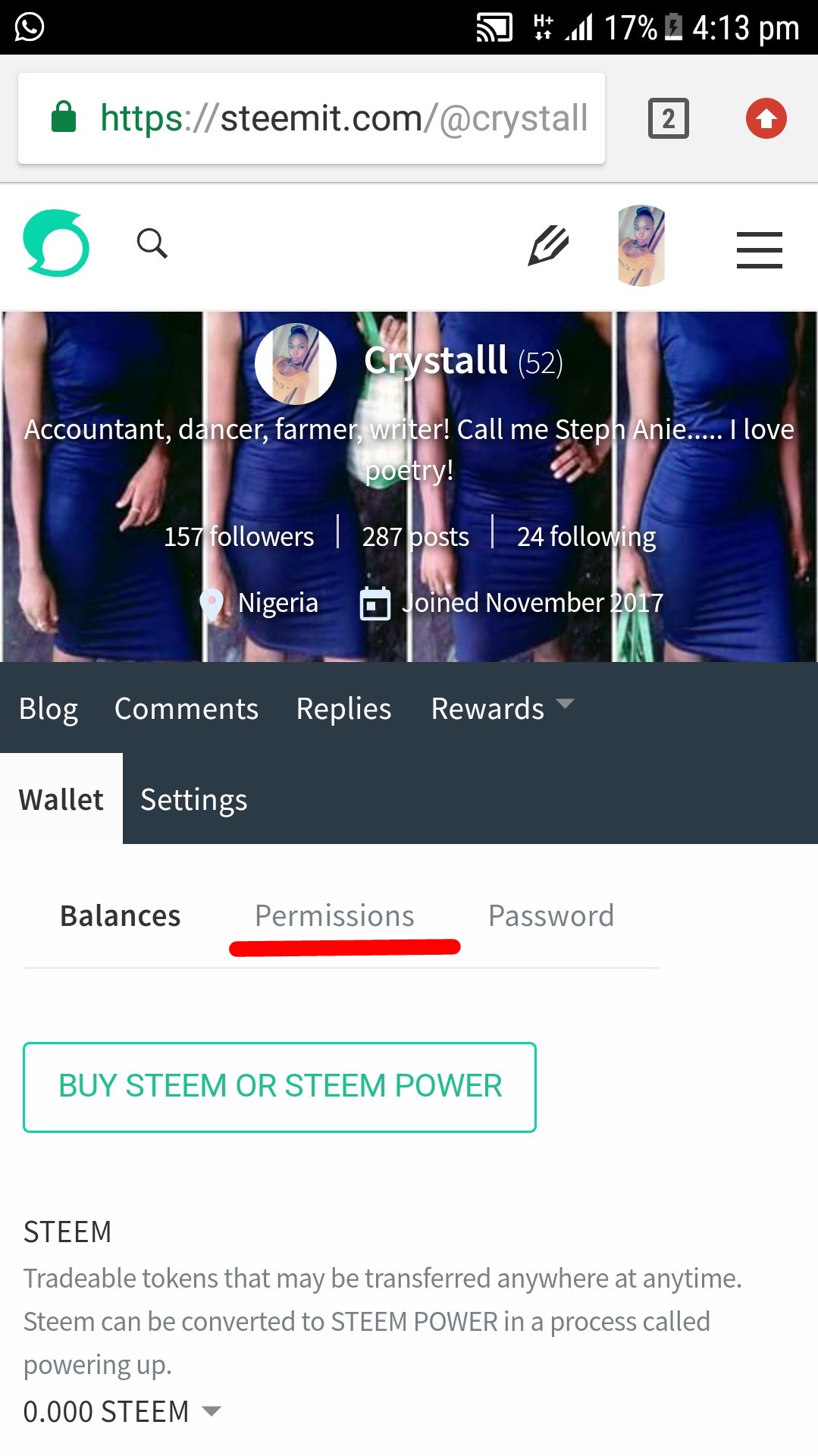Screen dimensions: 818x1456
Task: Switch to the Replies tab
Action: coord(343,708)
